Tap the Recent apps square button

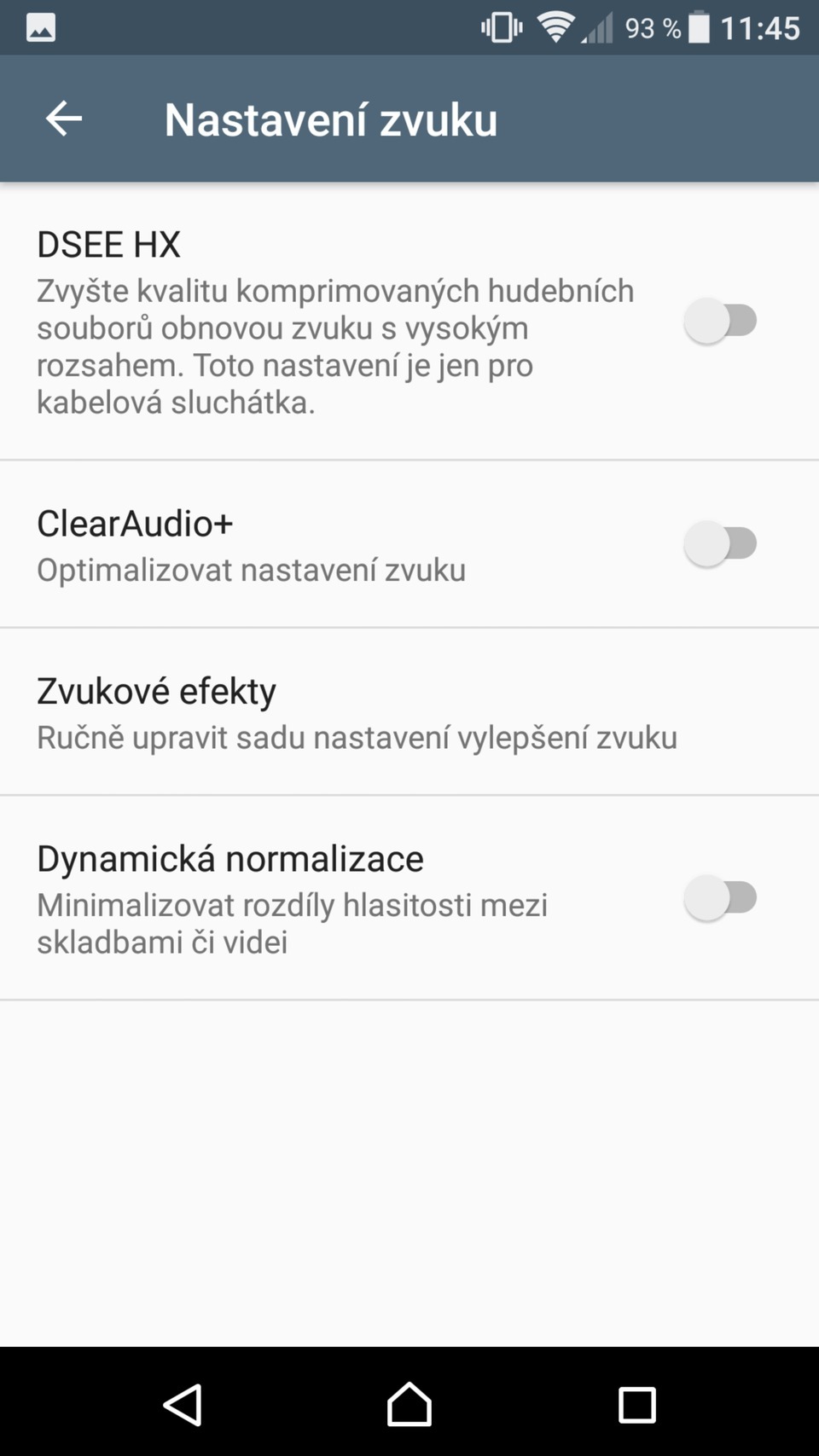[636, 1404]
